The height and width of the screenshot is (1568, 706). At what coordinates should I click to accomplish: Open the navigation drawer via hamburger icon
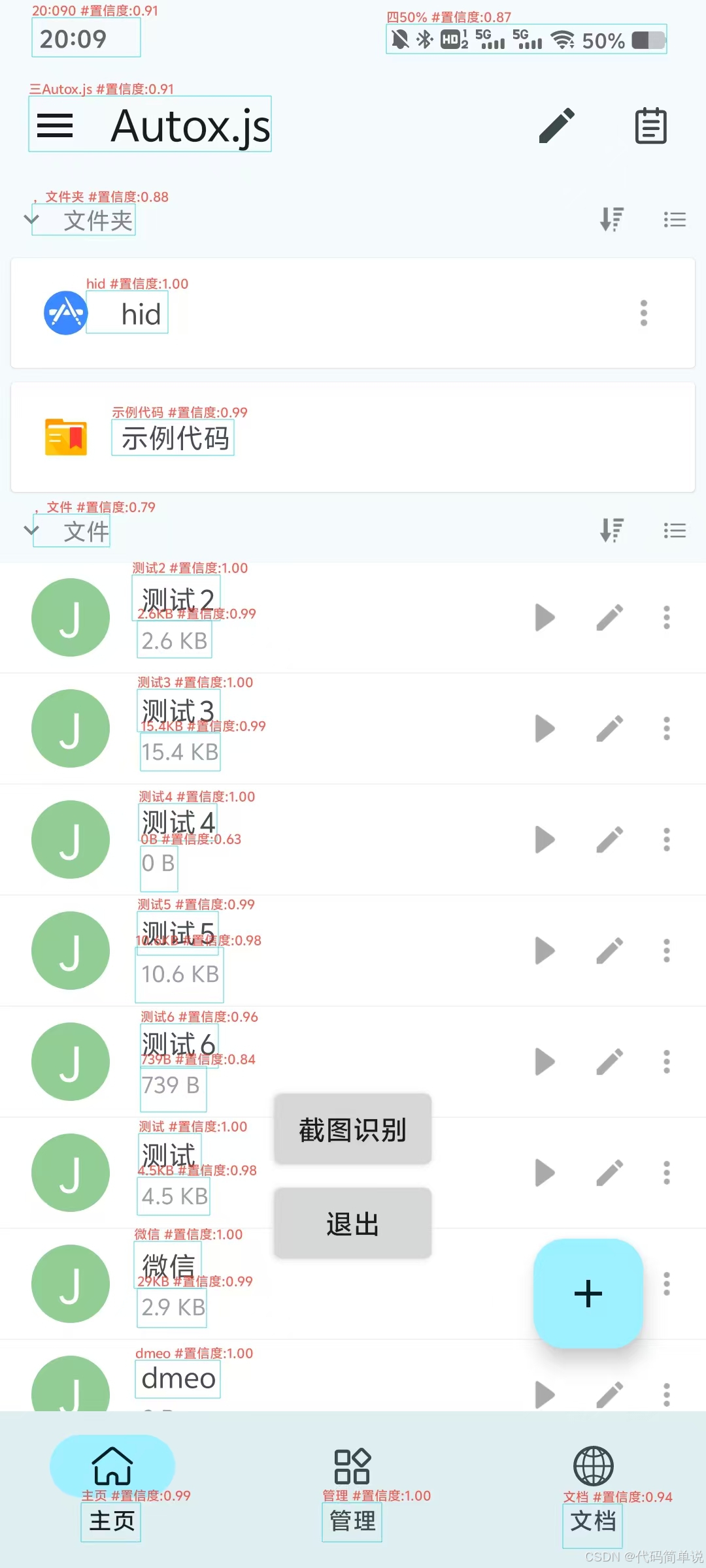55,125
